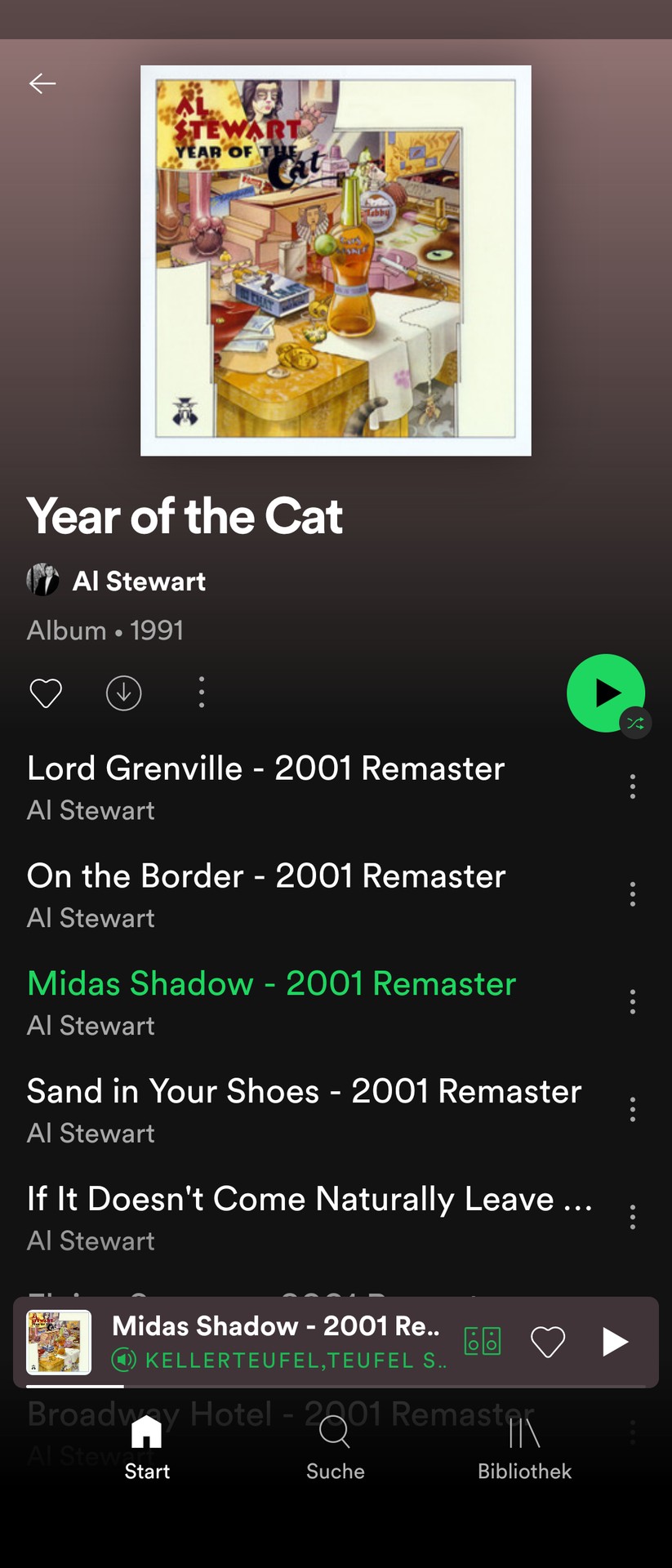Open options for On the Border track
Screen dimensions: 672x1568
pos(633,894)
